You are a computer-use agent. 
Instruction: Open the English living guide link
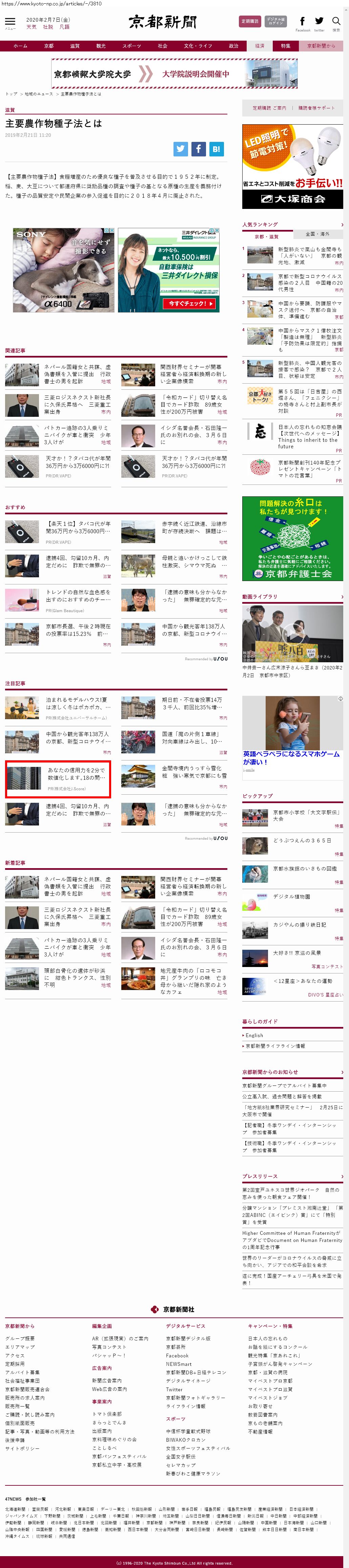pyautogui.click(x=254, y=1035)
